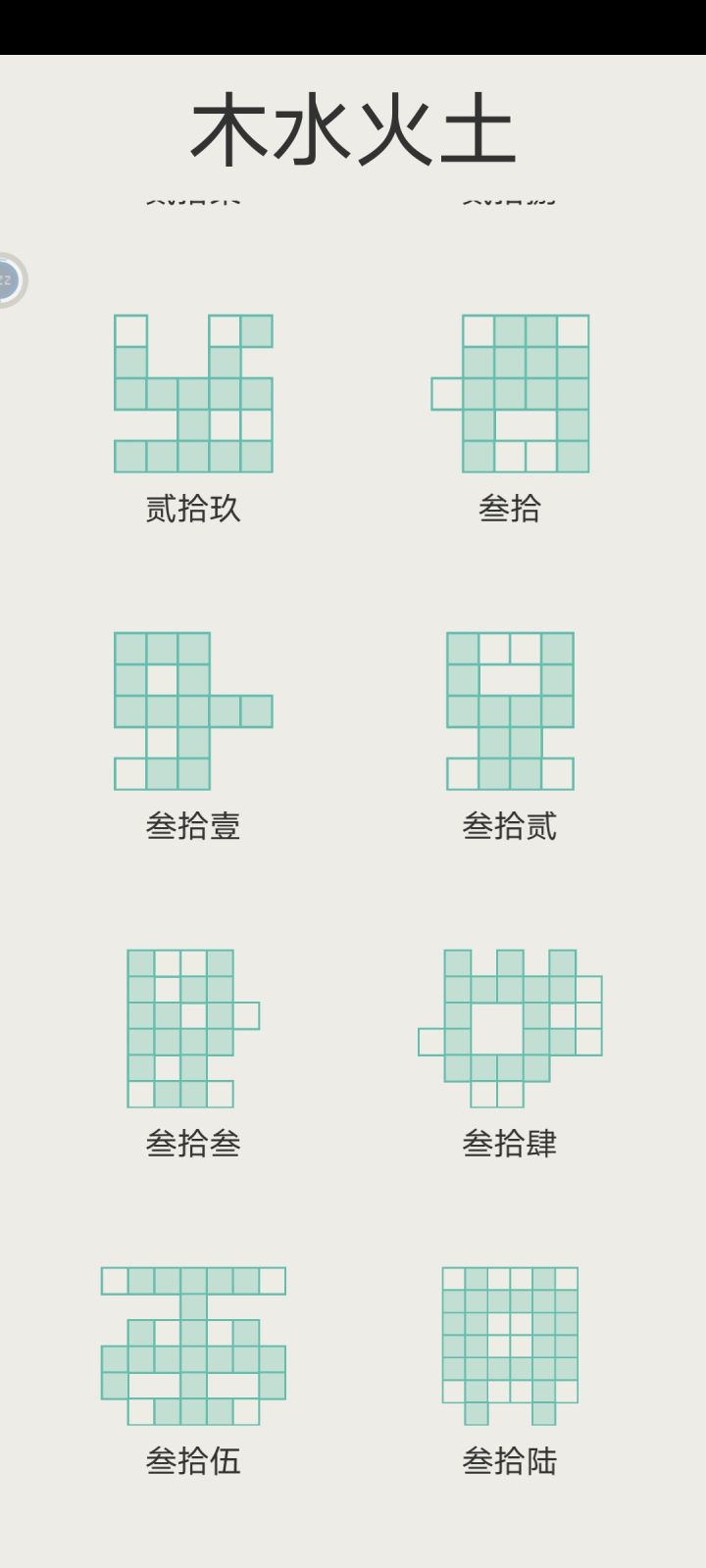
Task: Tap the 叁拾肆 caption under its puzzle
Action: pyautogui.click(x=510, y=1143)
